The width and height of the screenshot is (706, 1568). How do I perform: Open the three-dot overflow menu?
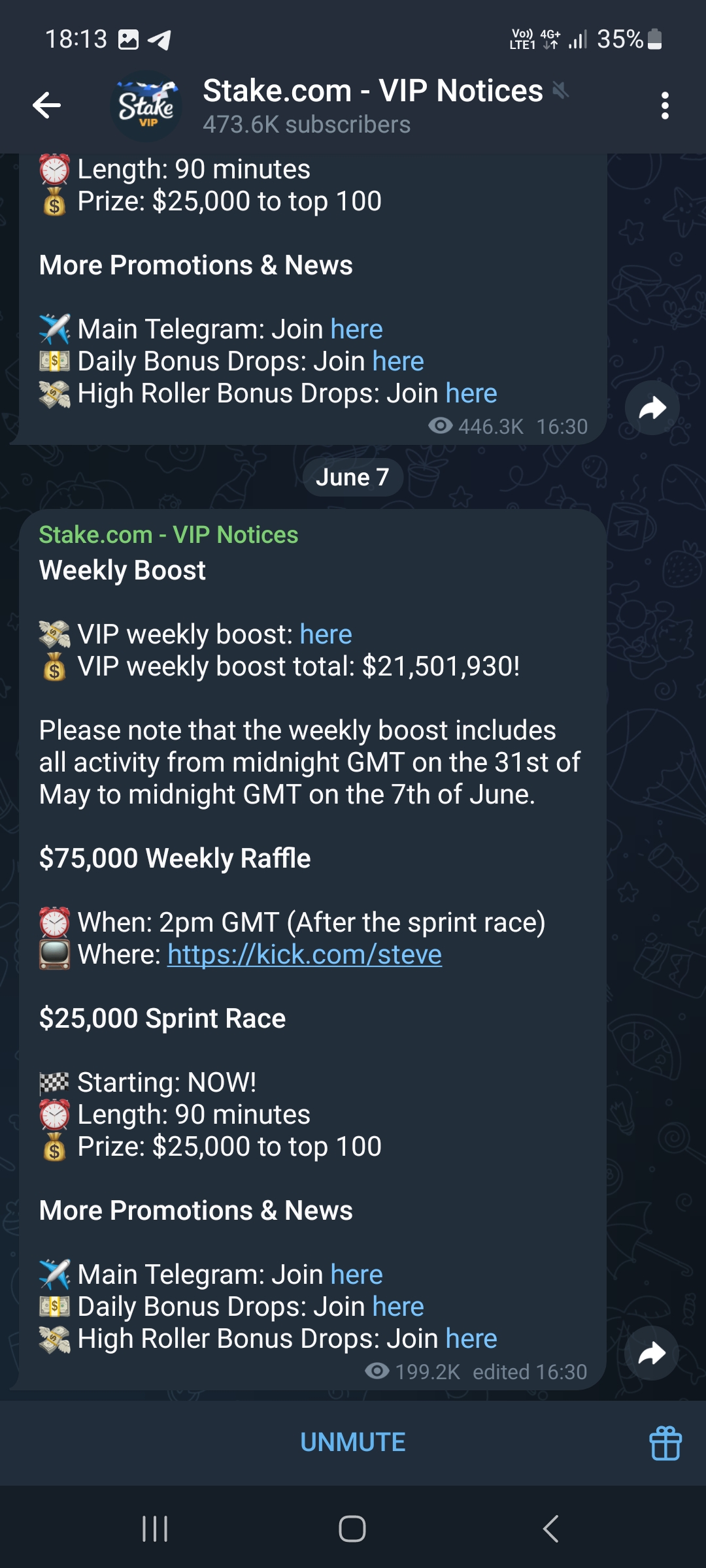(x=665, y=105)
